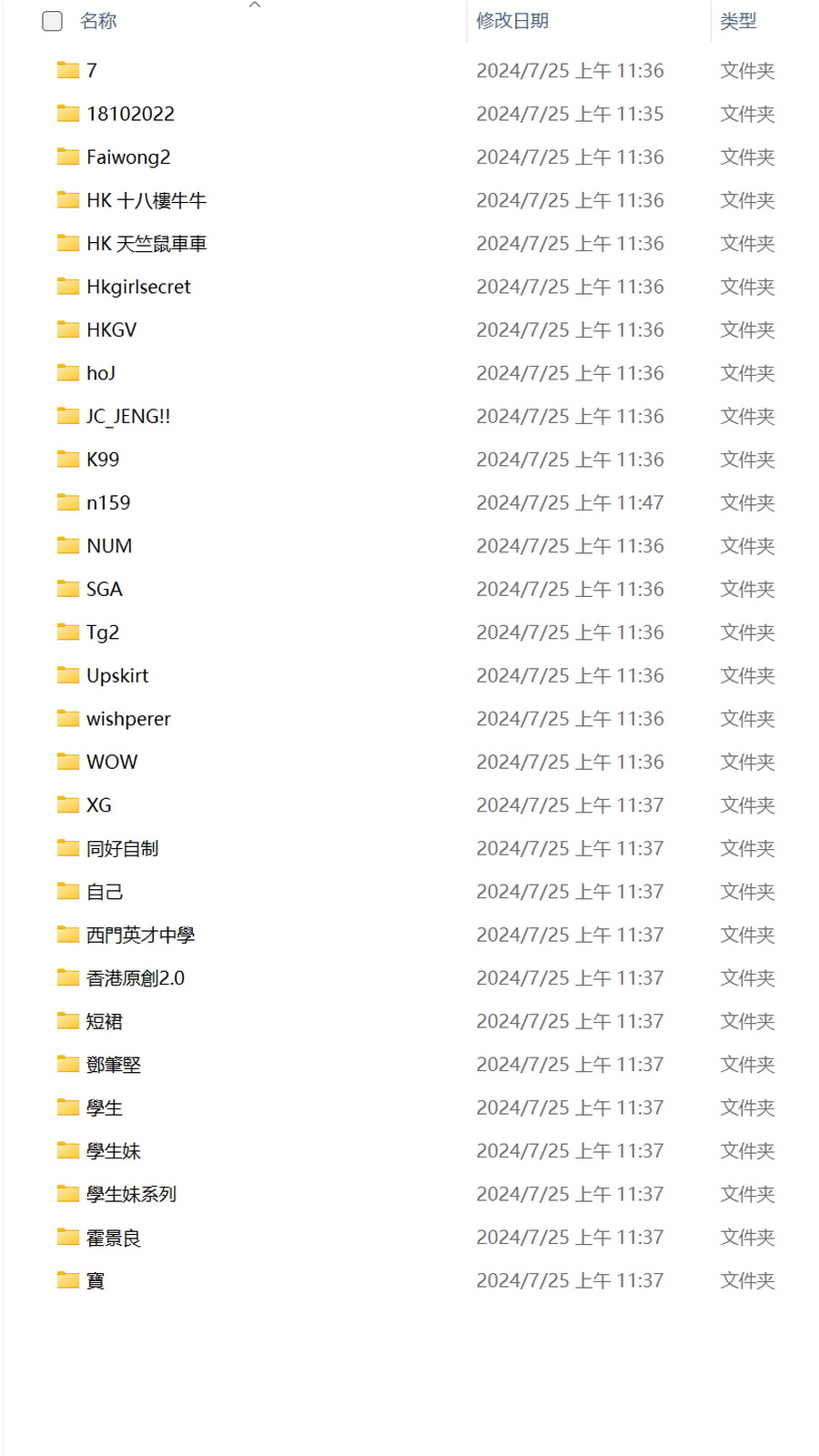Open the NUM folder
Screen dimensions: 819x1456
(109, 546)
